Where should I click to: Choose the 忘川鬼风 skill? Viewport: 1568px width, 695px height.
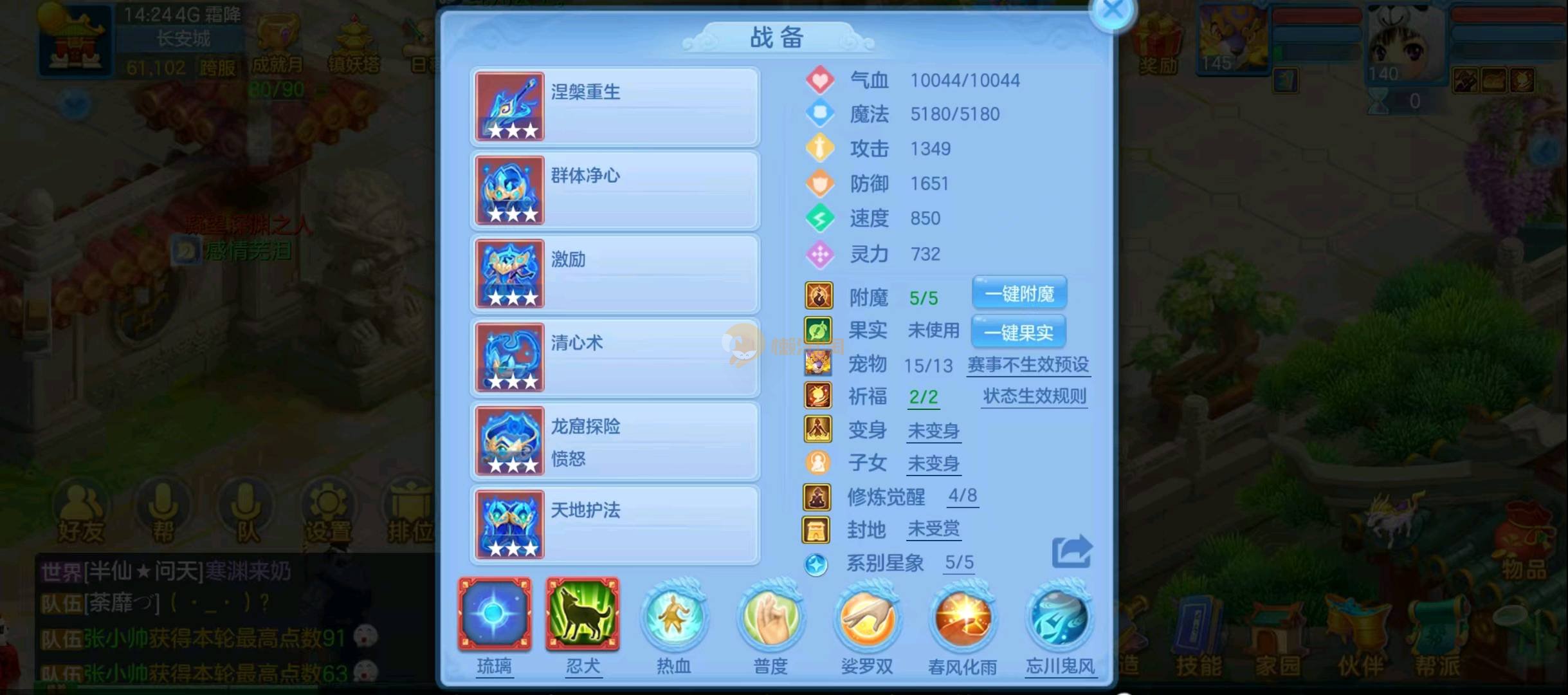coord(1059,618)
